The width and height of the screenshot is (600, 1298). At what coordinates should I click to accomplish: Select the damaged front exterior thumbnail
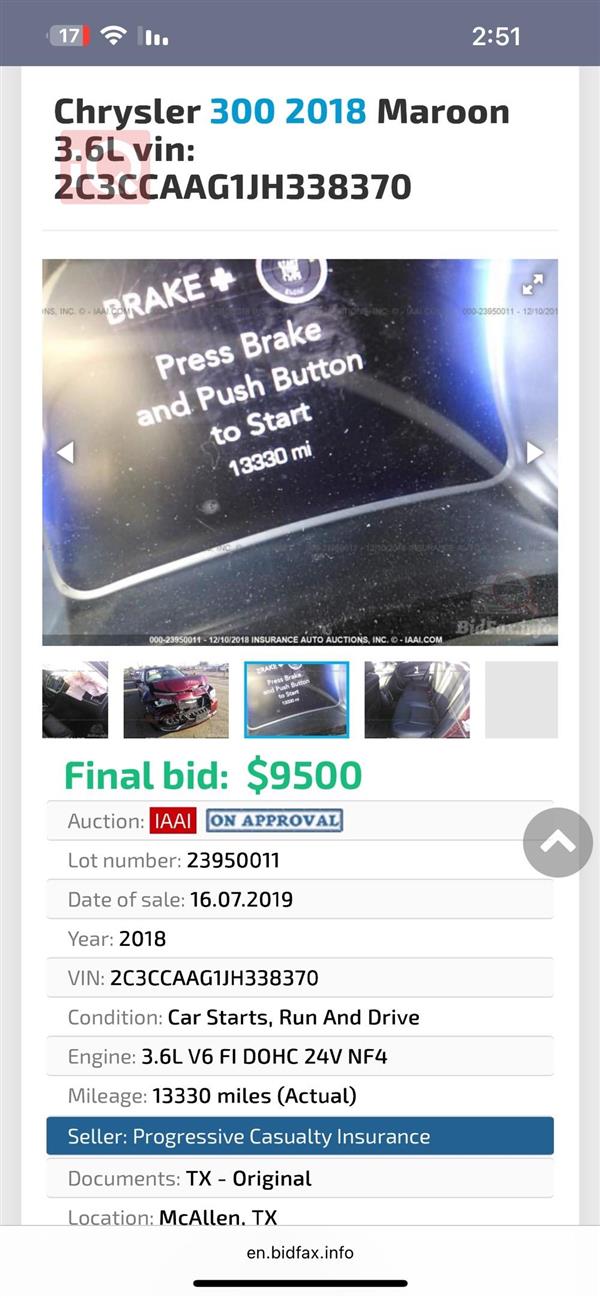[170, 700]
